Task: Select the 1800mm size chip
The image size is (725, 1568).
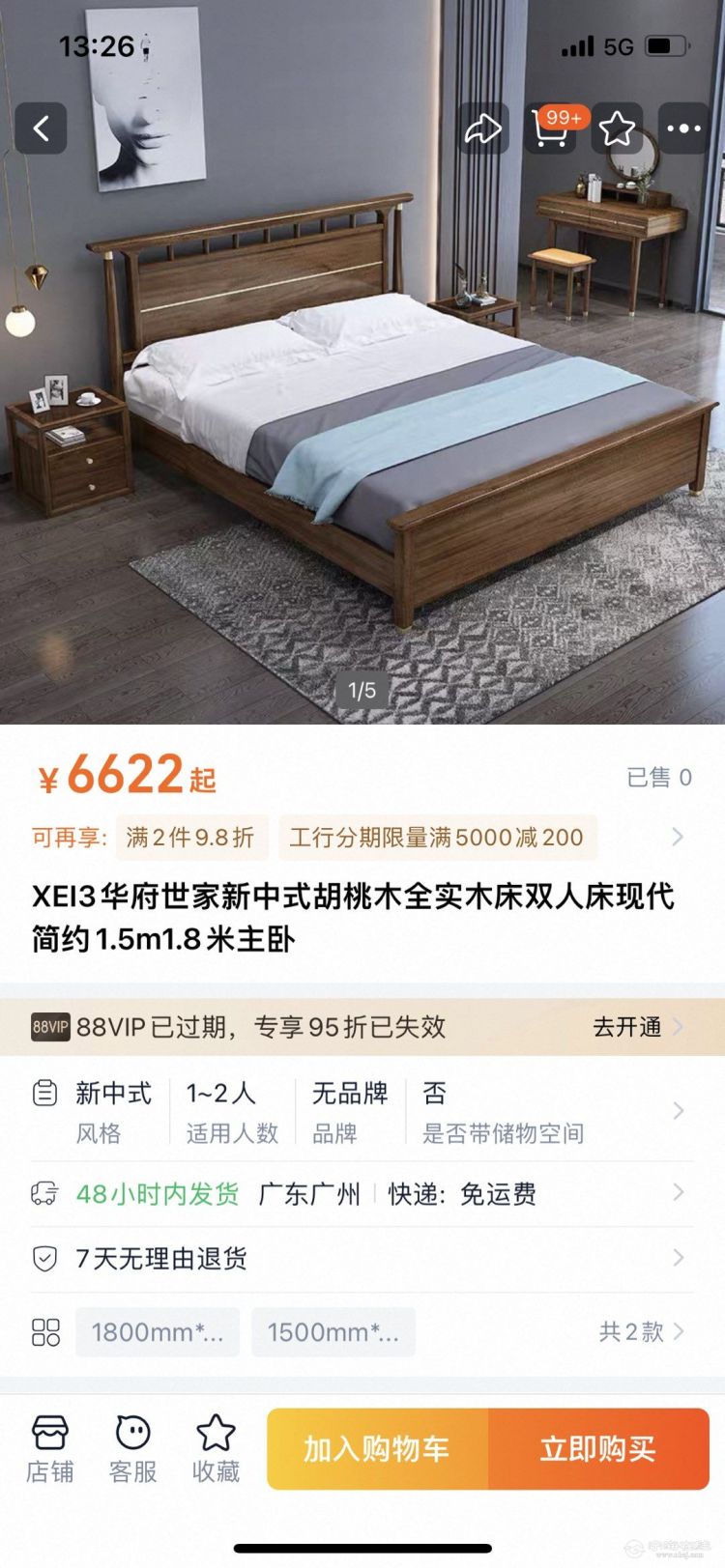Action: click(158, 1332)
